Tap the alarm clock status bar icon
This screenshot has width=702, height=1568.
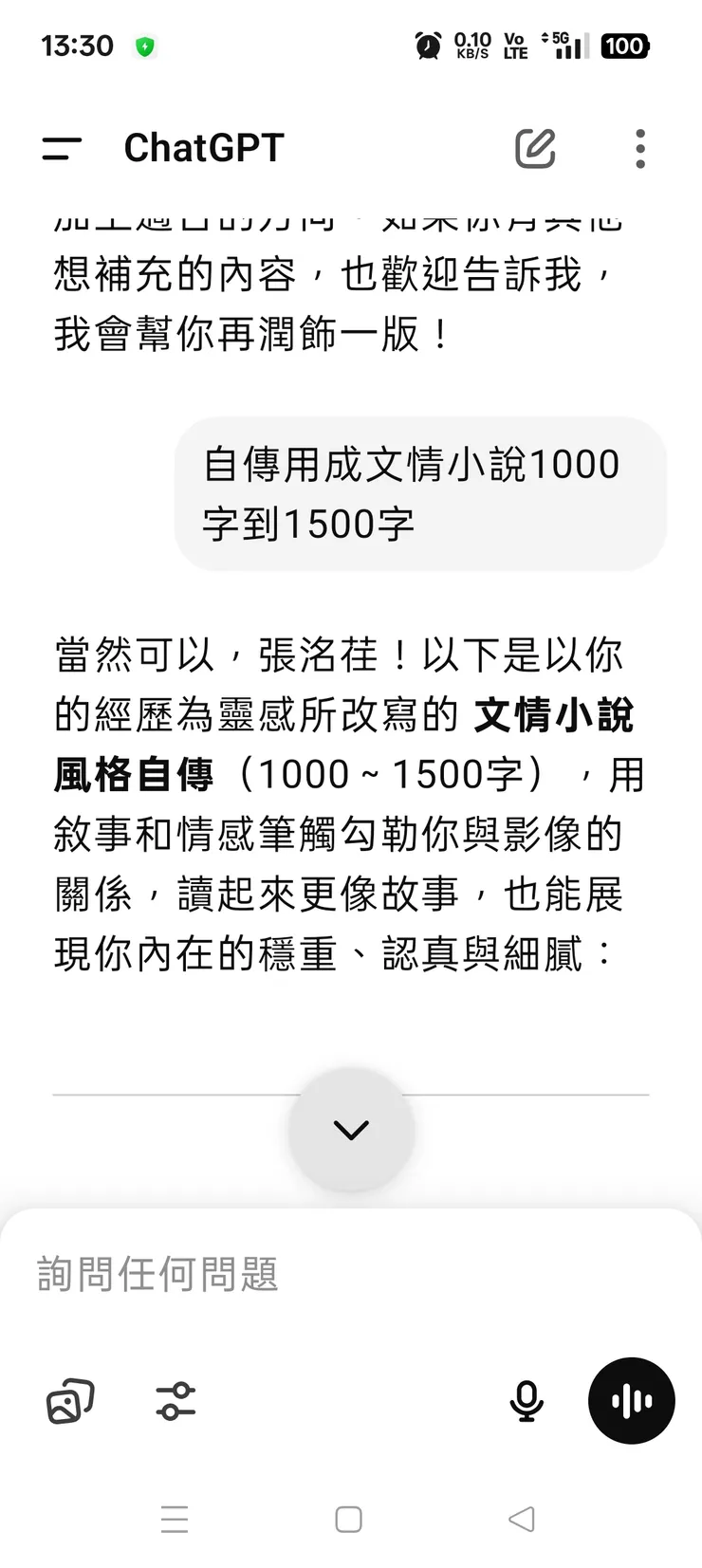427,44
